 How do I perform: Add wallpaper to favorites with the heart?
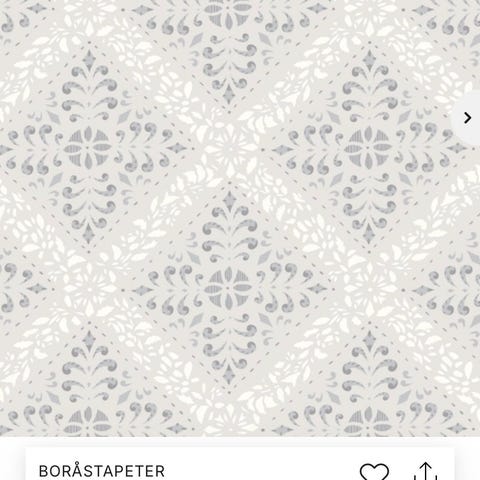pyautogui.click(x=374, y=471)
